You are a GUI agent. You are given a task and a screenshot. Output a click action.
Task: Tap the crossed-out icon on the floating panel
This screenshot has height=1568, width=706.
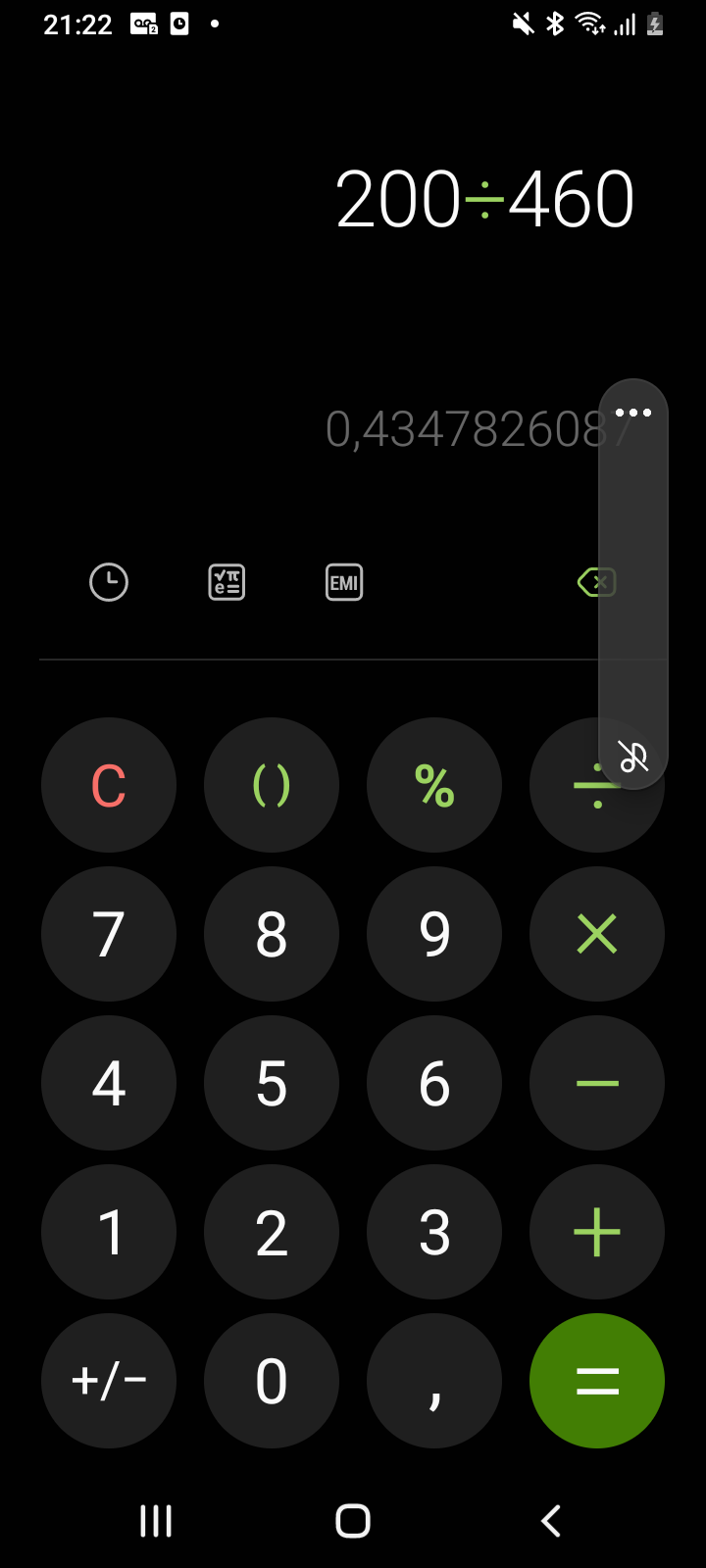tap(633, 756)
